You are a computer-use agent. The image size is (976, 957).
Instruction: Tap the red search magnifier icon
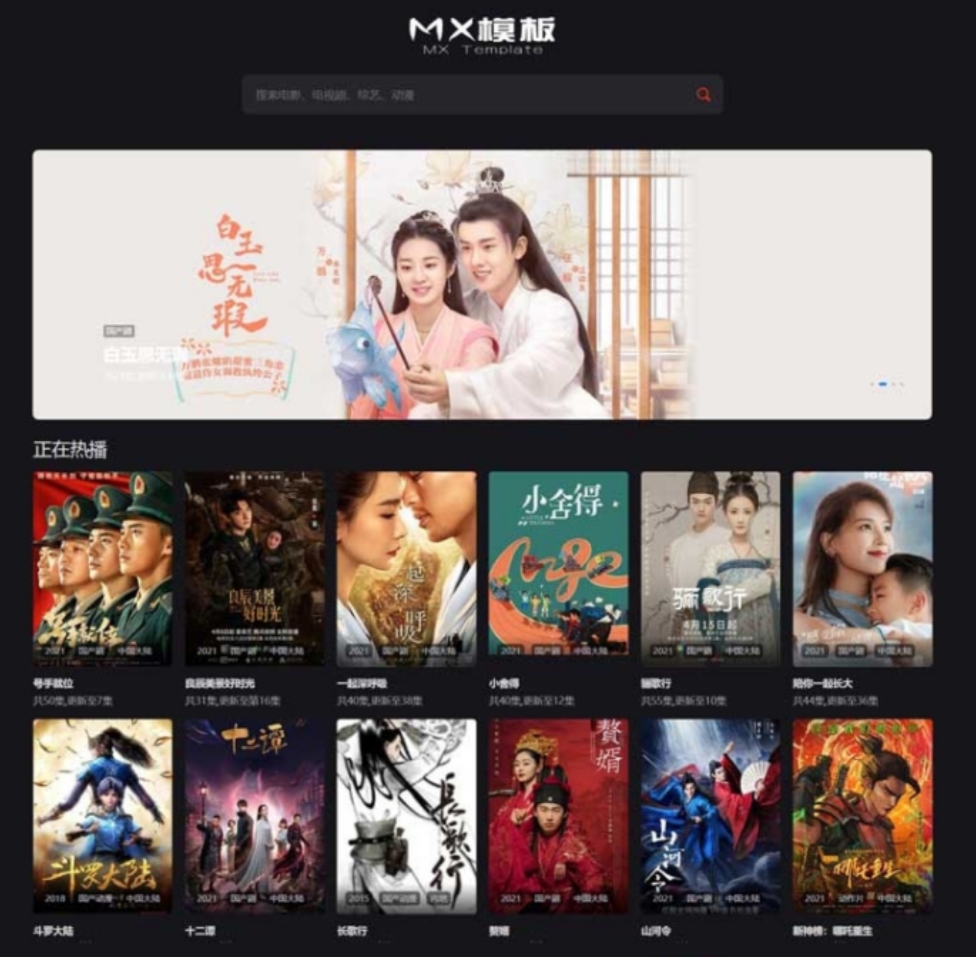tap(703, 95)
